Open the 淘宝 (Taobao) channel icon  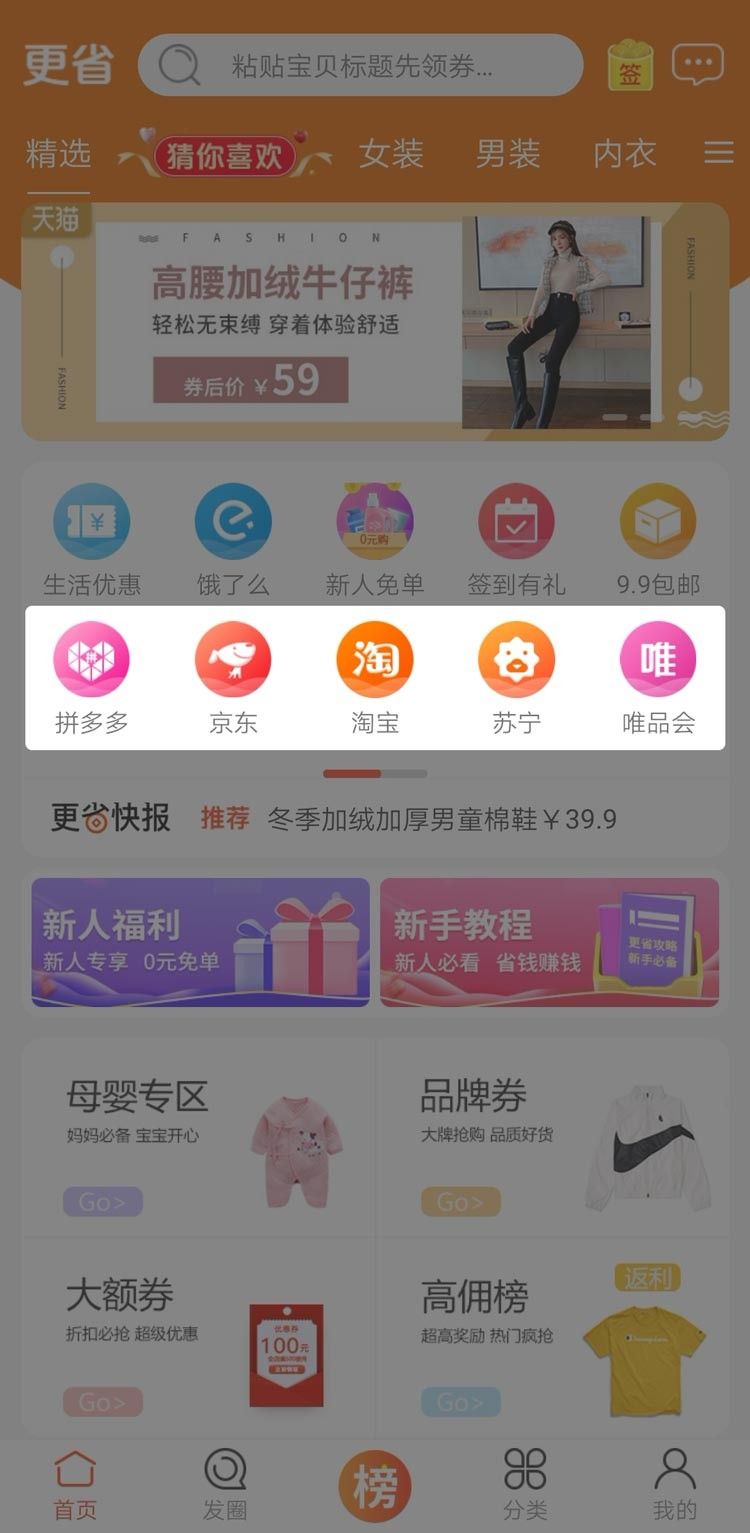point(375,658)
